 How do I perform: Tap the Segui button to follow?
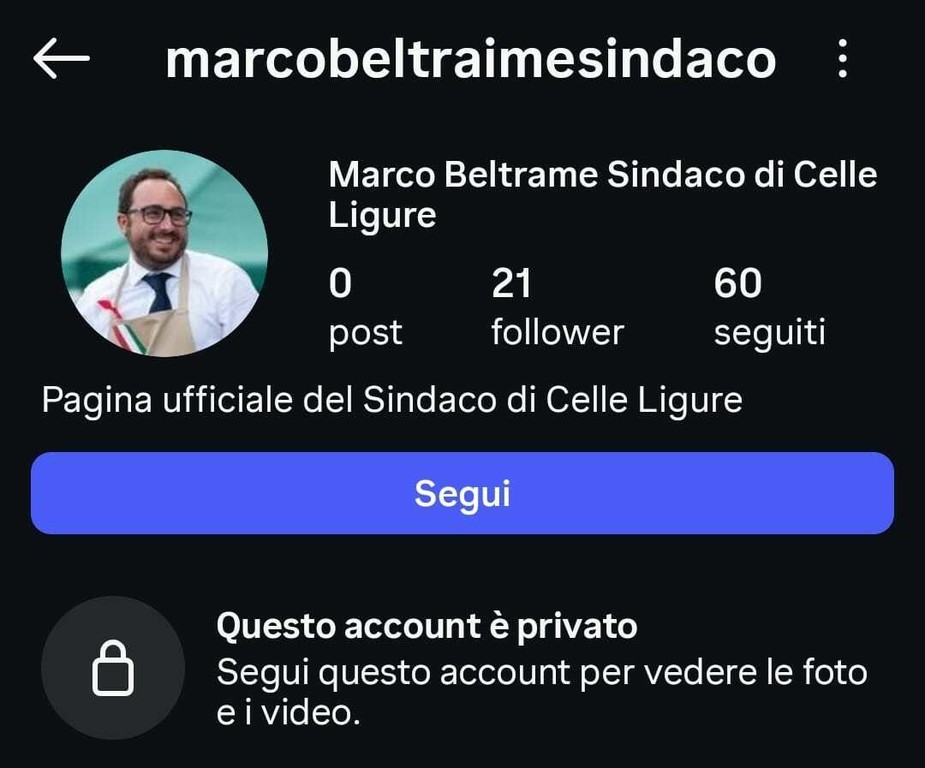(x=462, y=493)
